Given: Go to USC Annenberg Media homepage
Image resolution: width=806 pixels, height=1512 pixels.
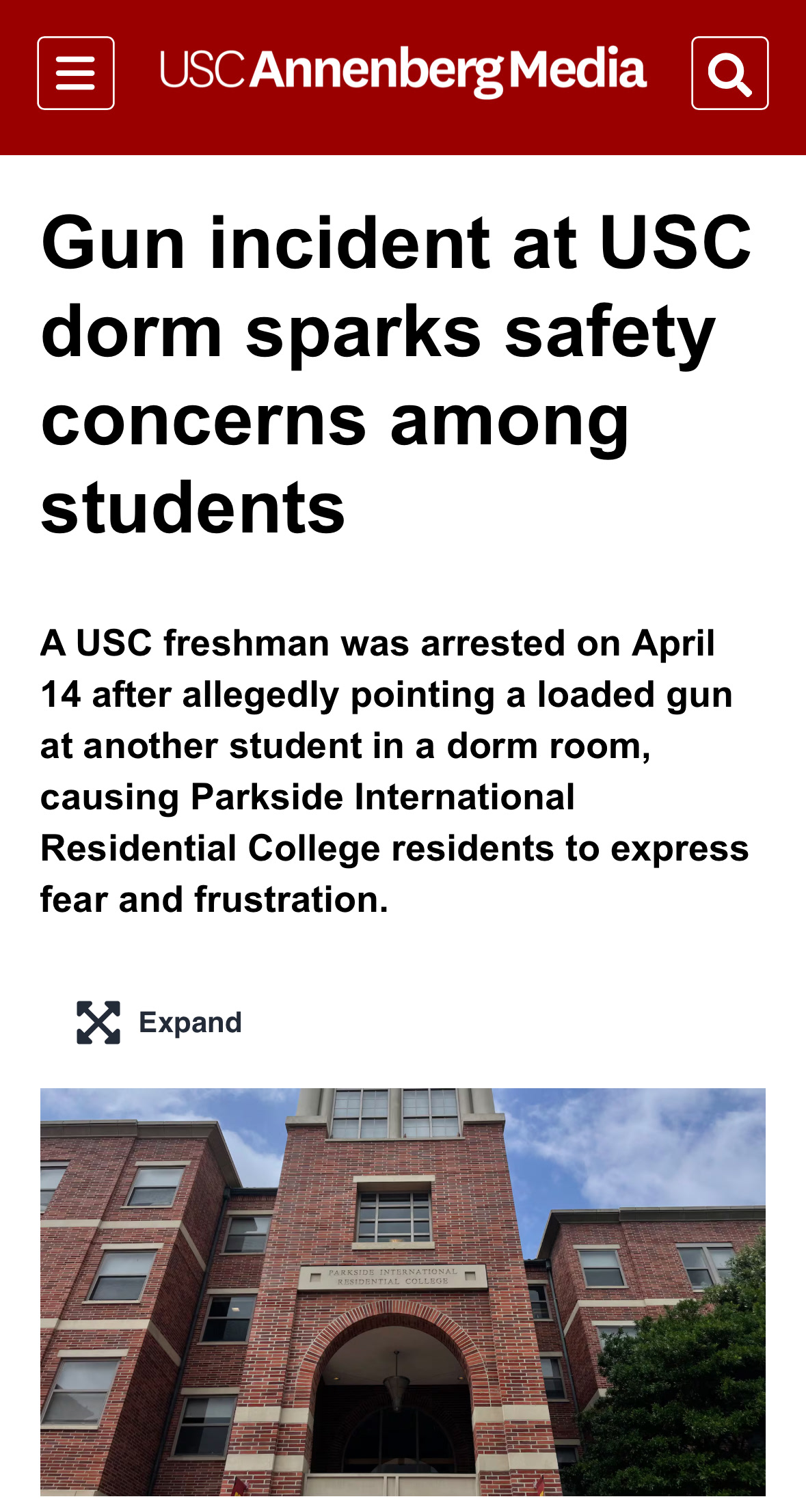Looking at the screenshot, I should click(x=403, y=72).
